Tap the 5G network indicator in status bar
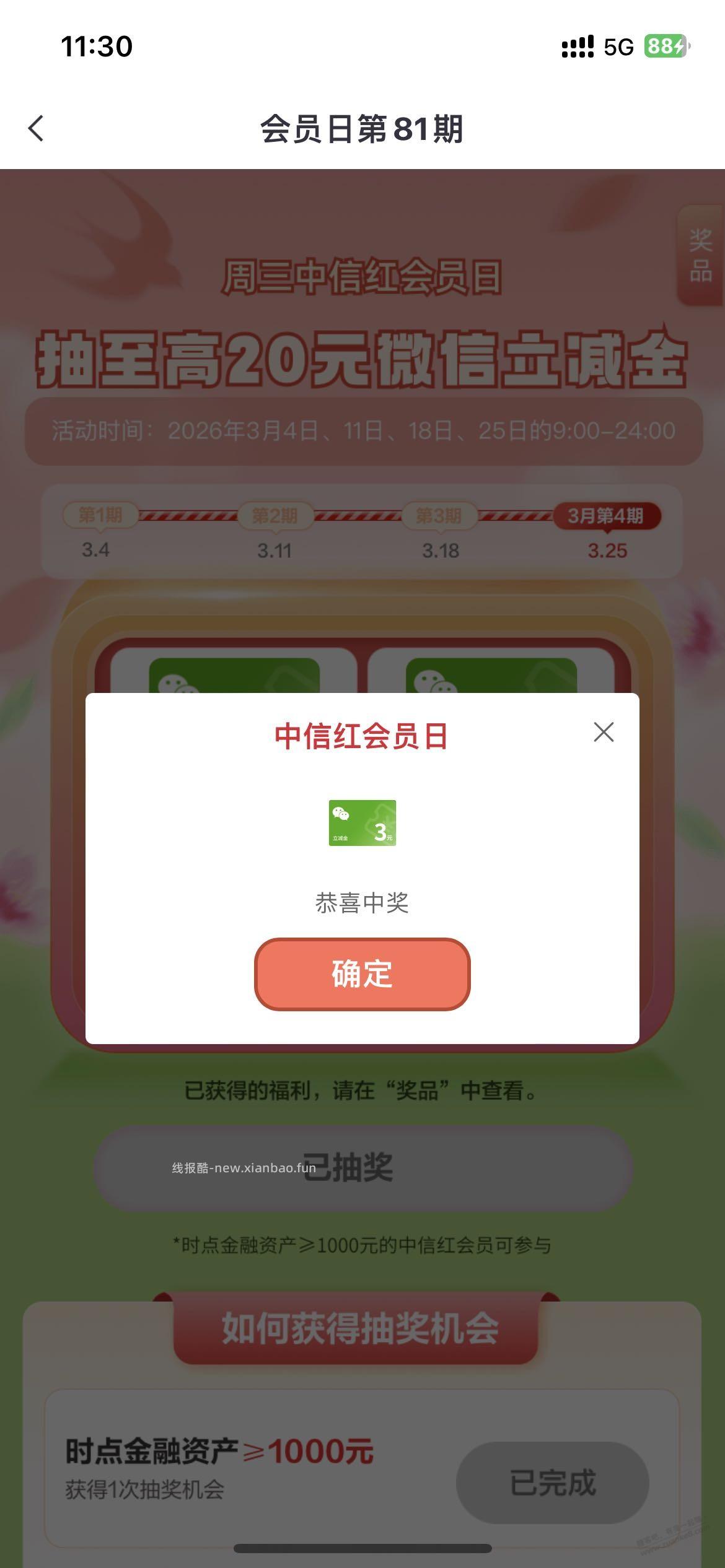The image size is (725, 1568). pos(618,46)
